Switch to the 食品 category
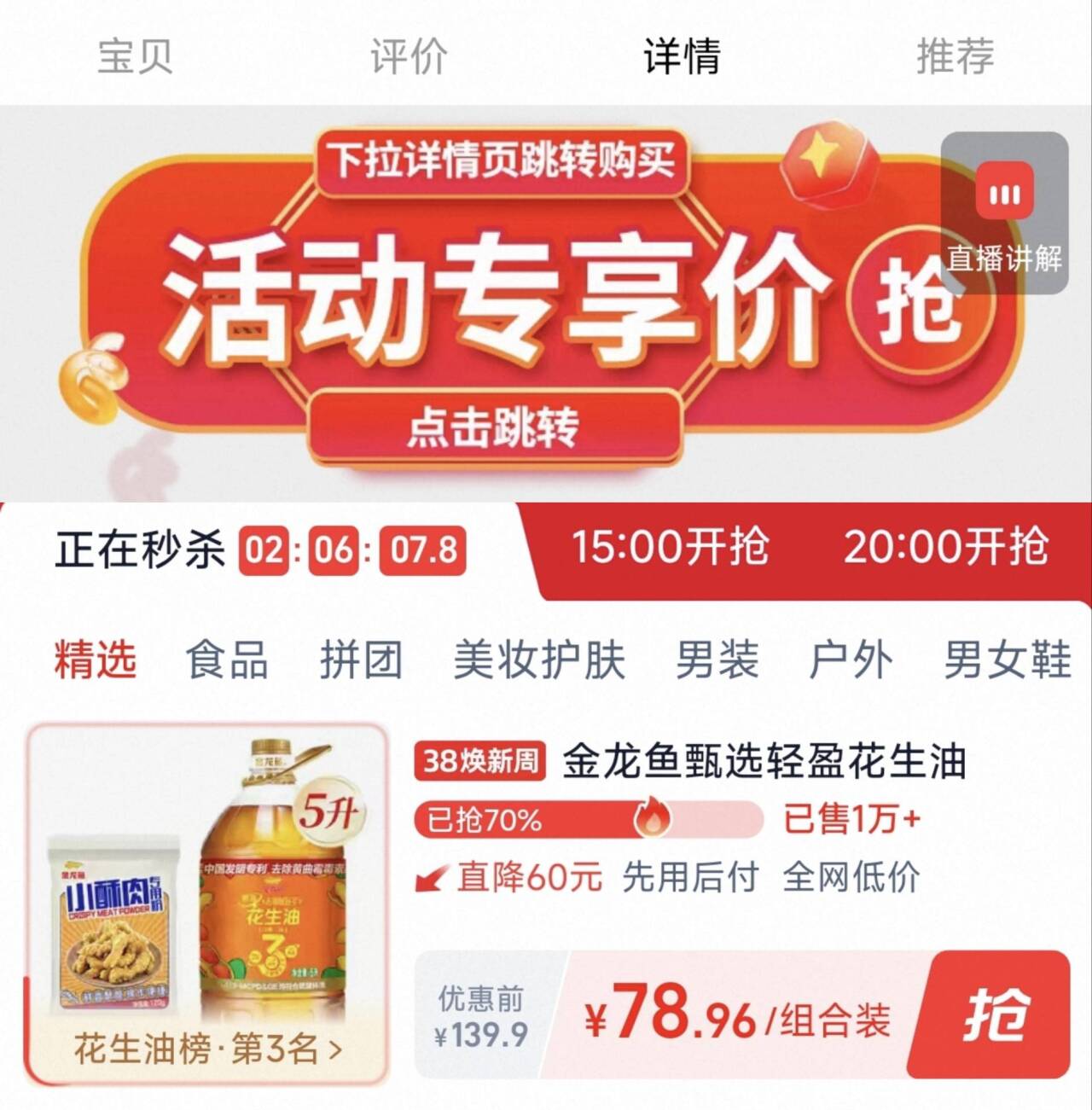The height and width of the screenshot is (1110, 1092). 227,660
